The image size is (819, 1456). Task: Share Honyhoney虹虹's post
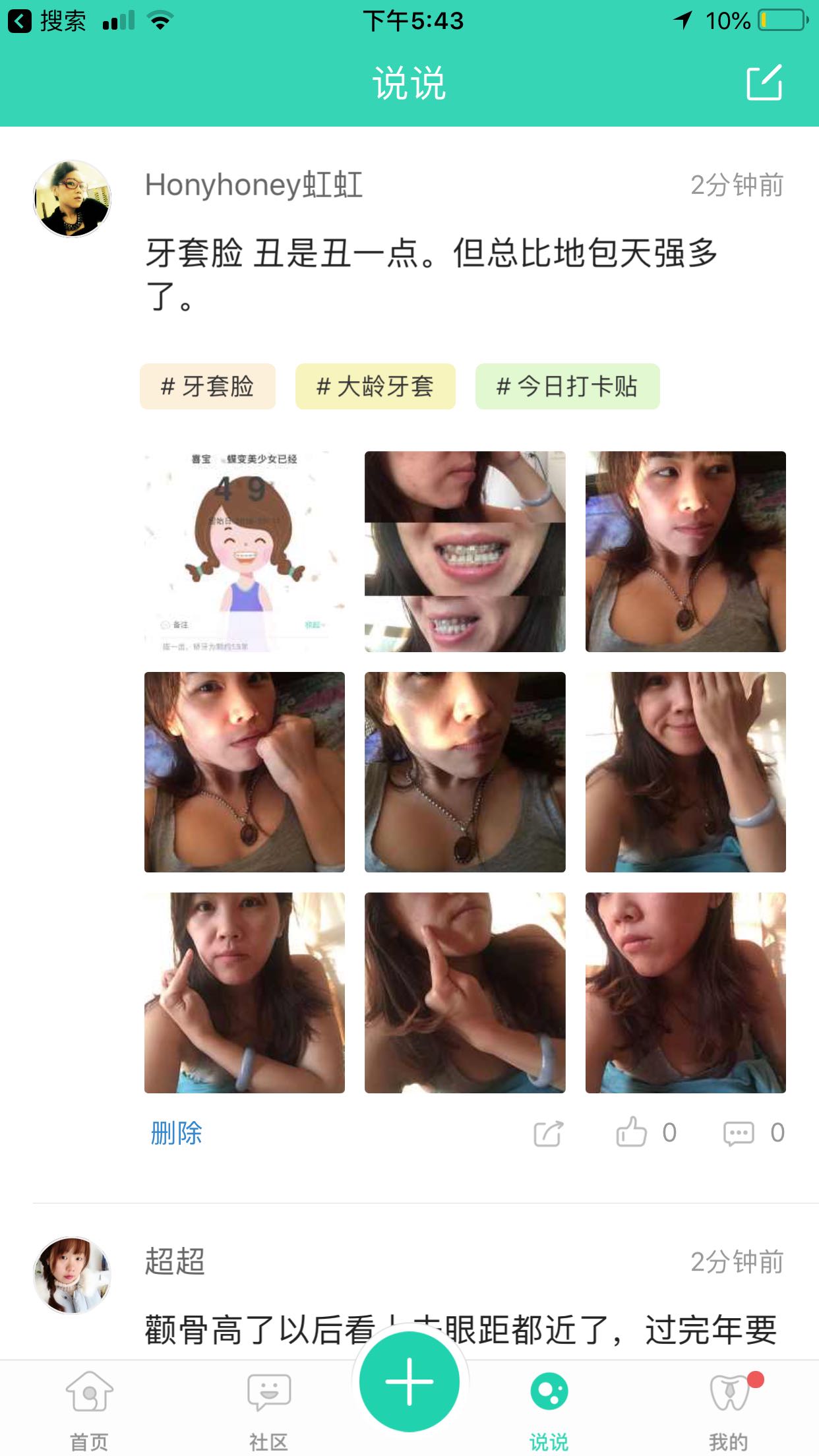click(548, 1133)
